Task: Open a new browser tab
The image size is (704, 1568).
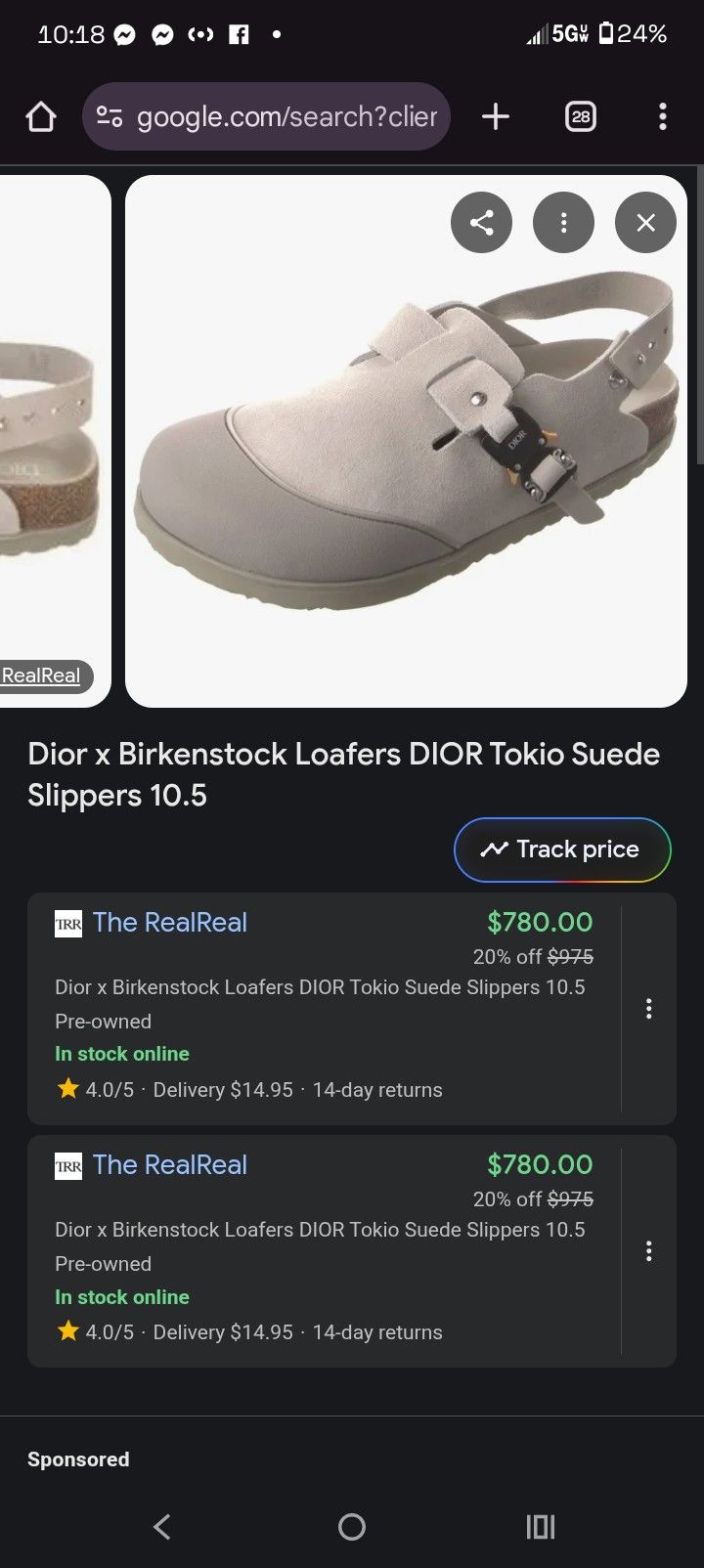Action: point(496,117)
